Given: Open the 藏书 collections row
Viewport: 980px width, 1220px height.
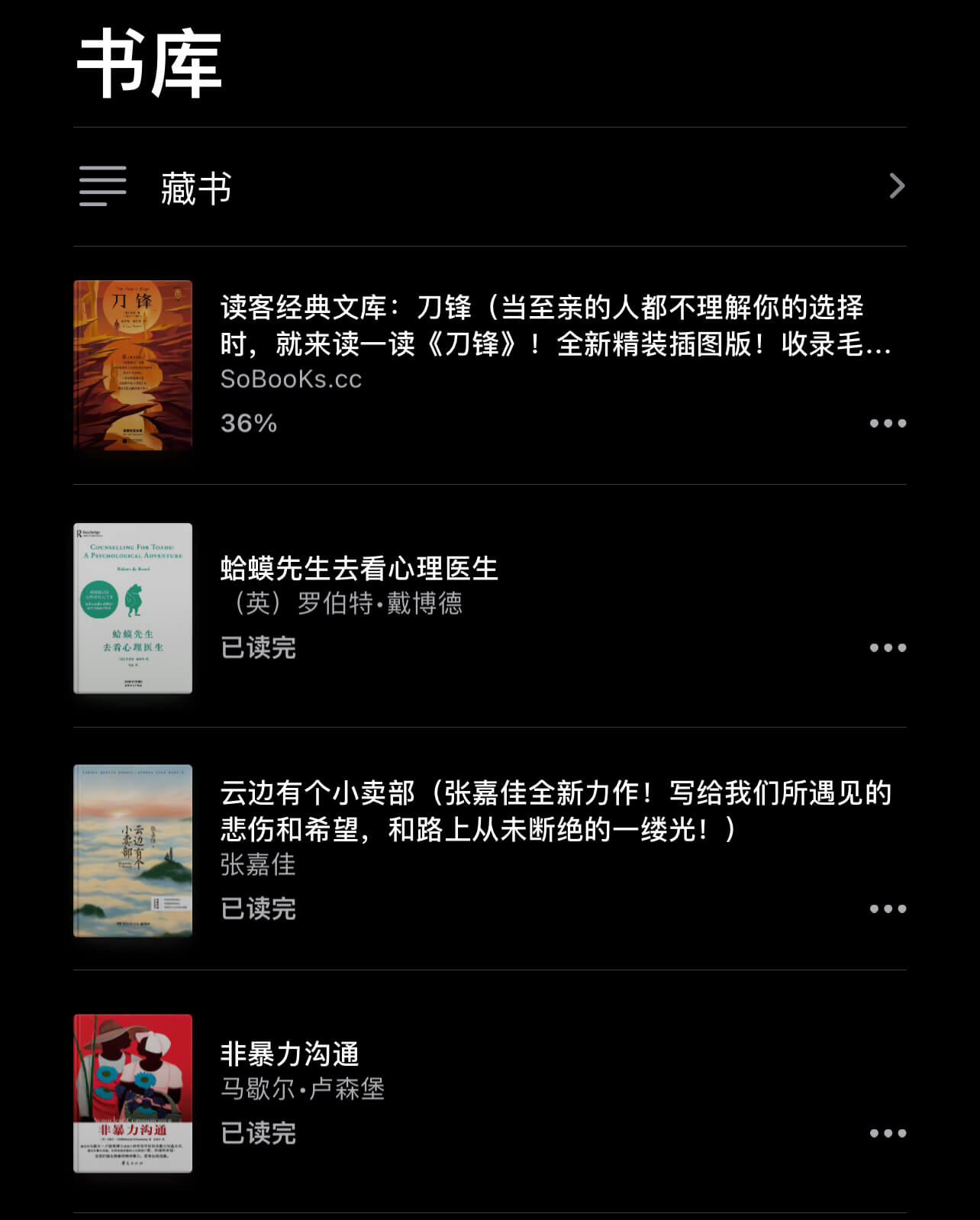Looking at the screenshot, I should pyautogui.click(x=488, y=187).
